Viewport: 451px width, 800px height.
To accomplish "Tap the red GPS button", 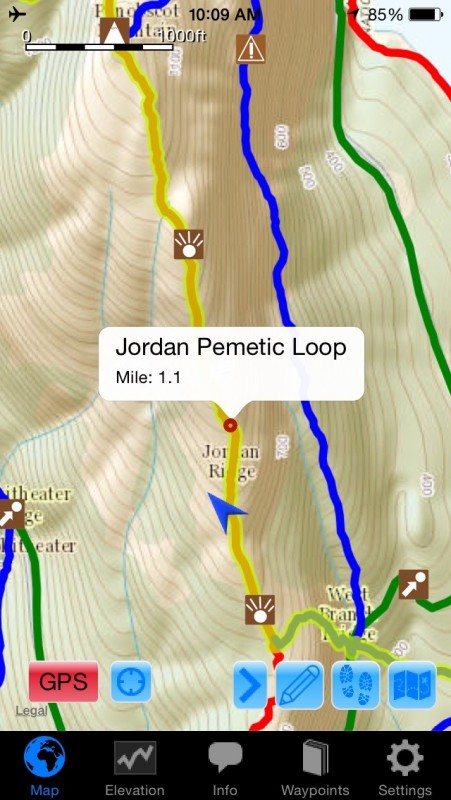I will click(63, 682).
